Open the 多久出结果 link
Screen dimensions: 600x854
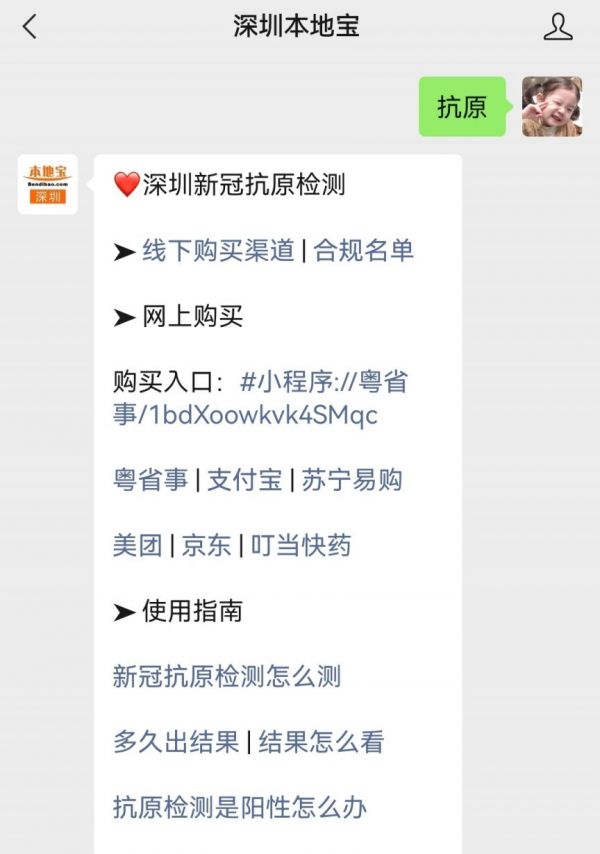176,742
